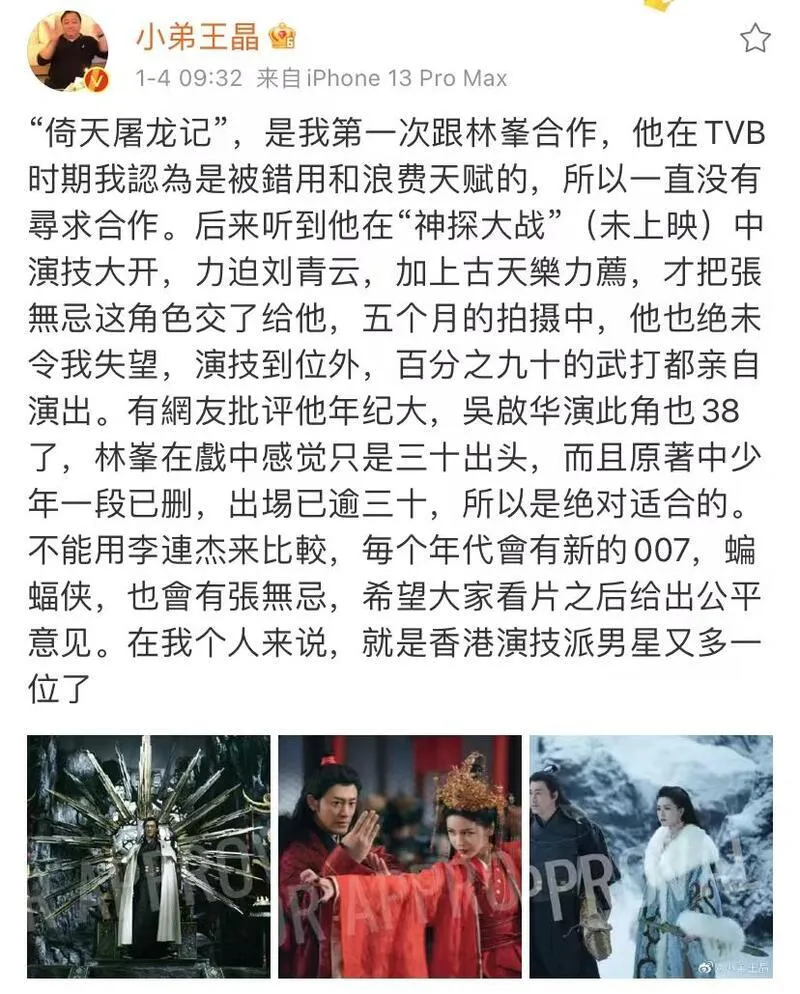This screenshot has width=800, height=994.
Task: Open 小弟王晶's profile avatar
Action: [67, 50]
